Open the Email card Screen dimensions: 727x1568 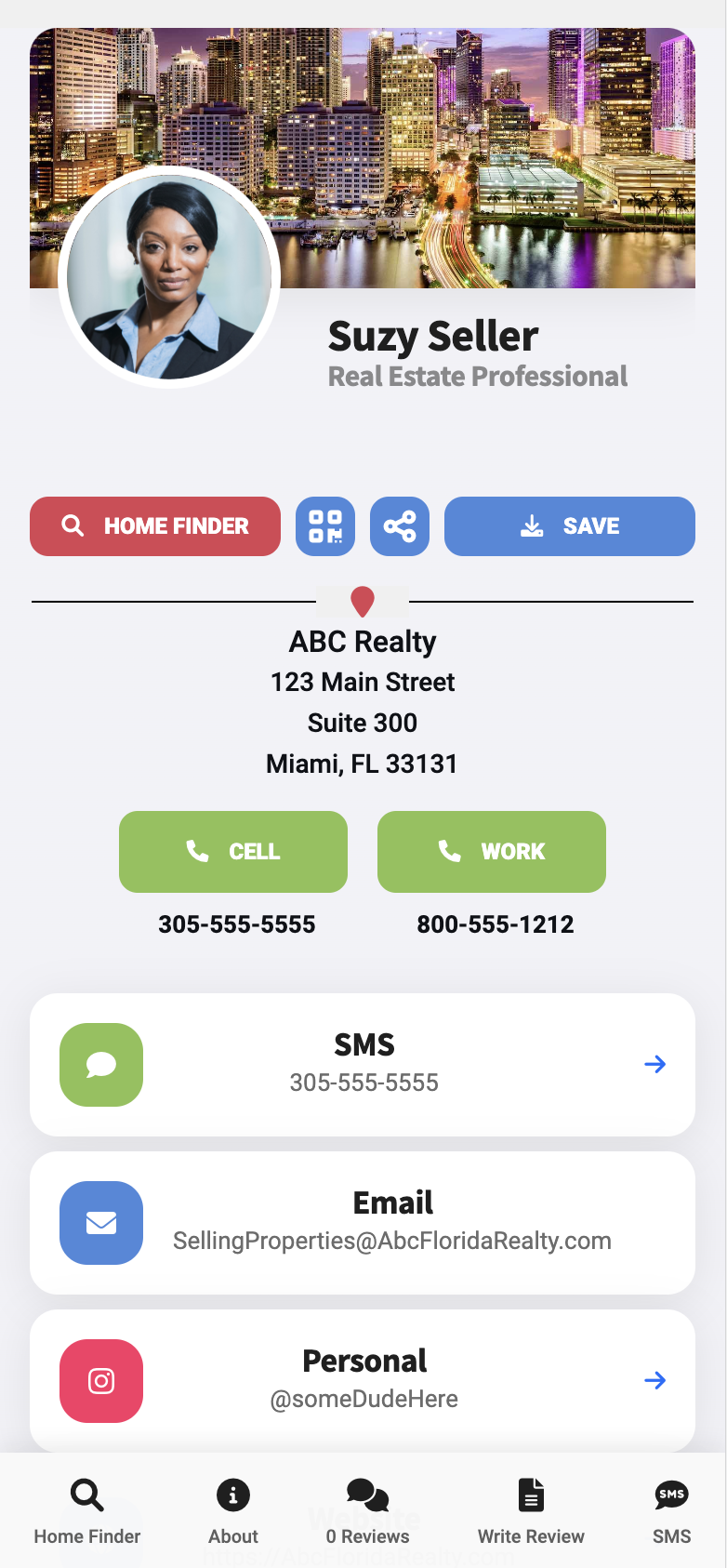[x=363, y=1223]
